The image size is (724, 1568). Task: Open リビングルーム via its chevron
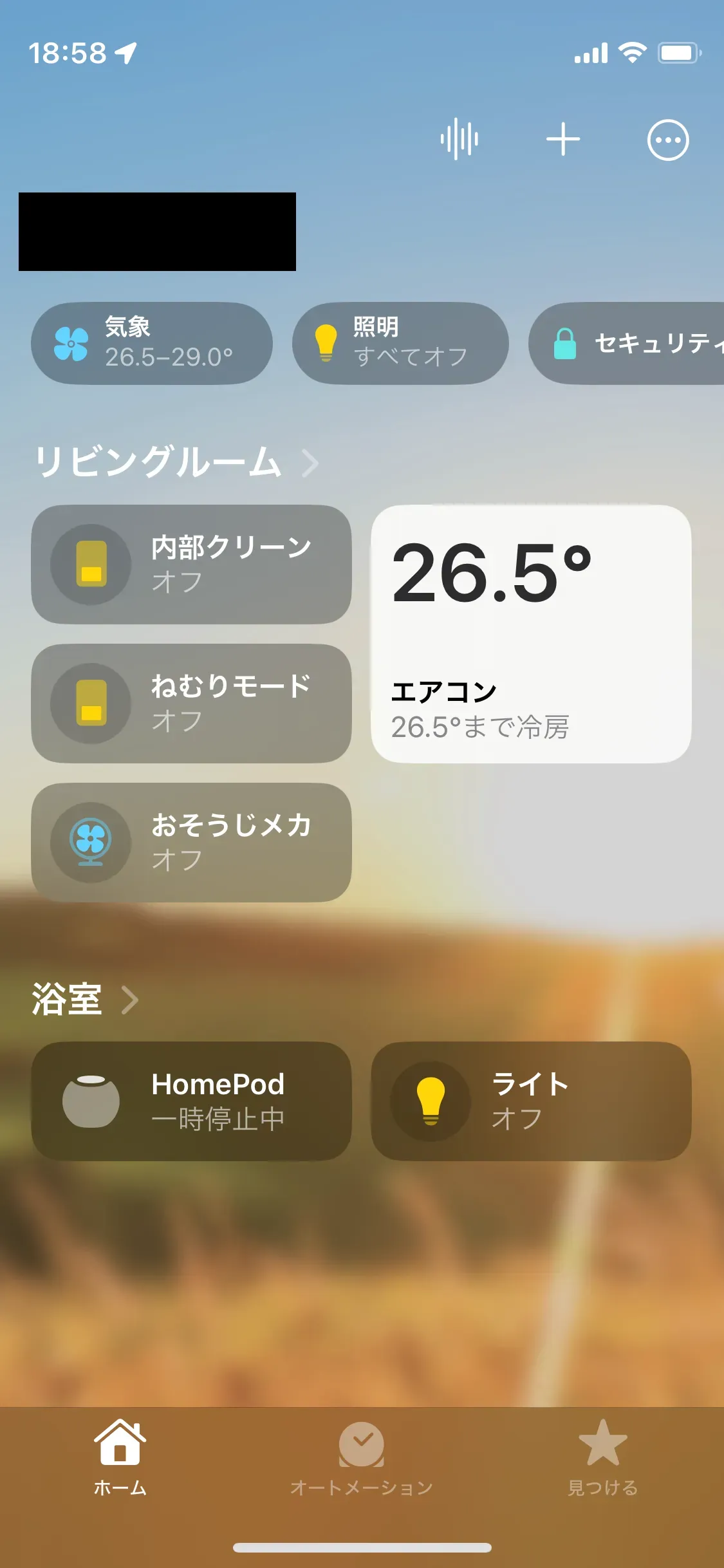(311, 463)
